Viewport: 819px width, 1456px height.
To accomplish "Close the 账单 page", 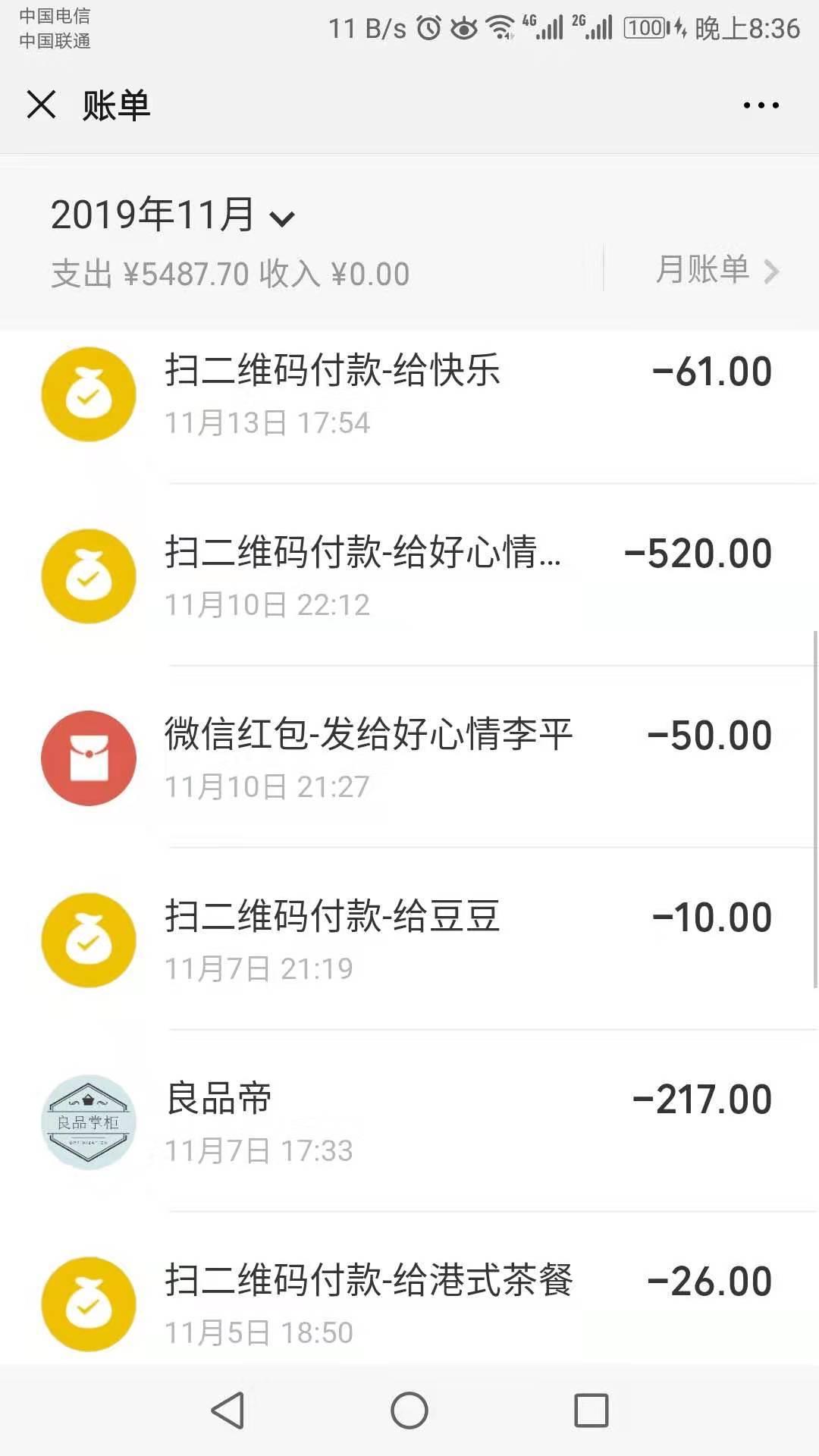I will pyautogui.click(x=42, y=105).
